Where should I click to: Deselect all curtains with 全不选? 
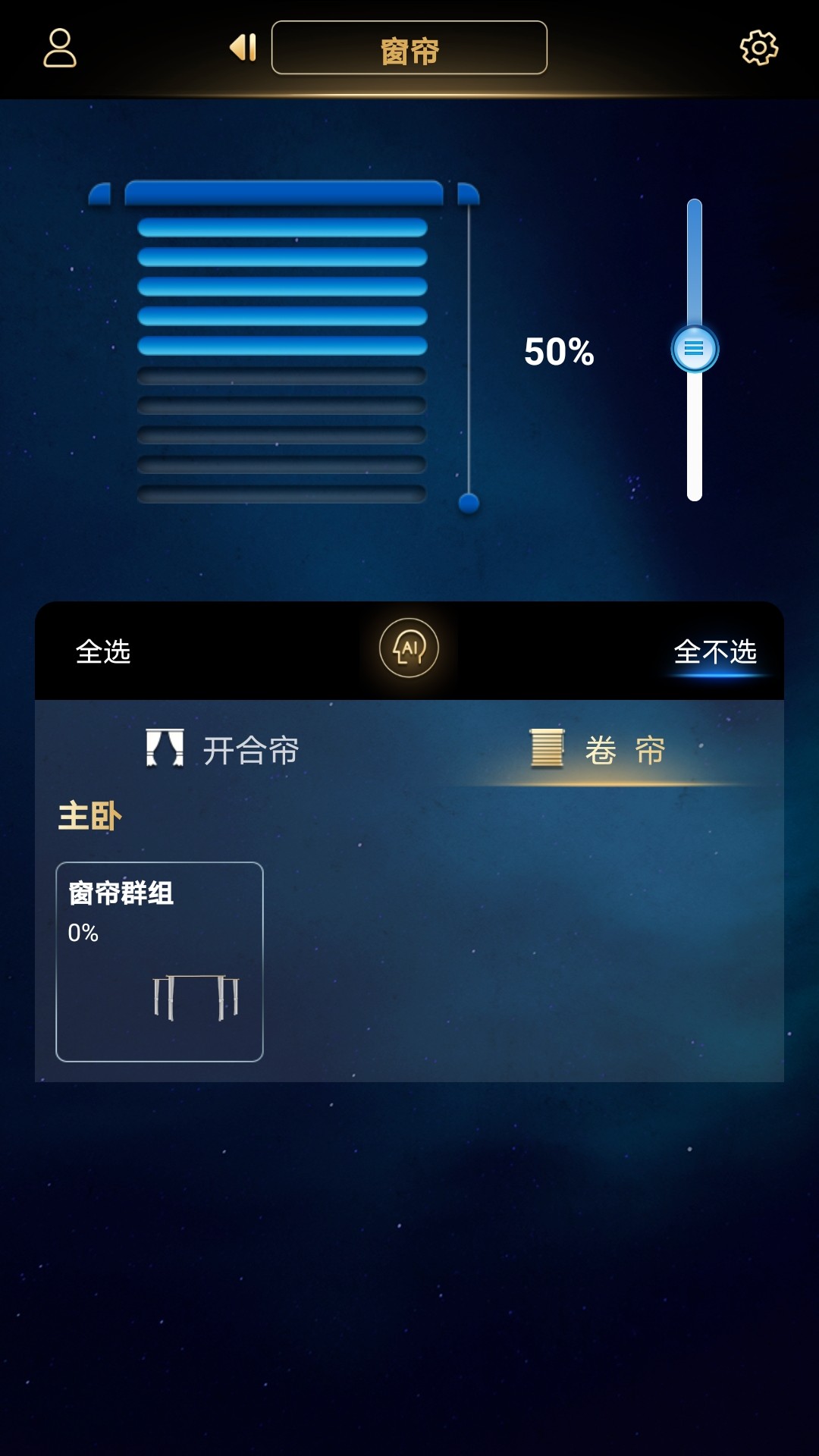(715, 651)
